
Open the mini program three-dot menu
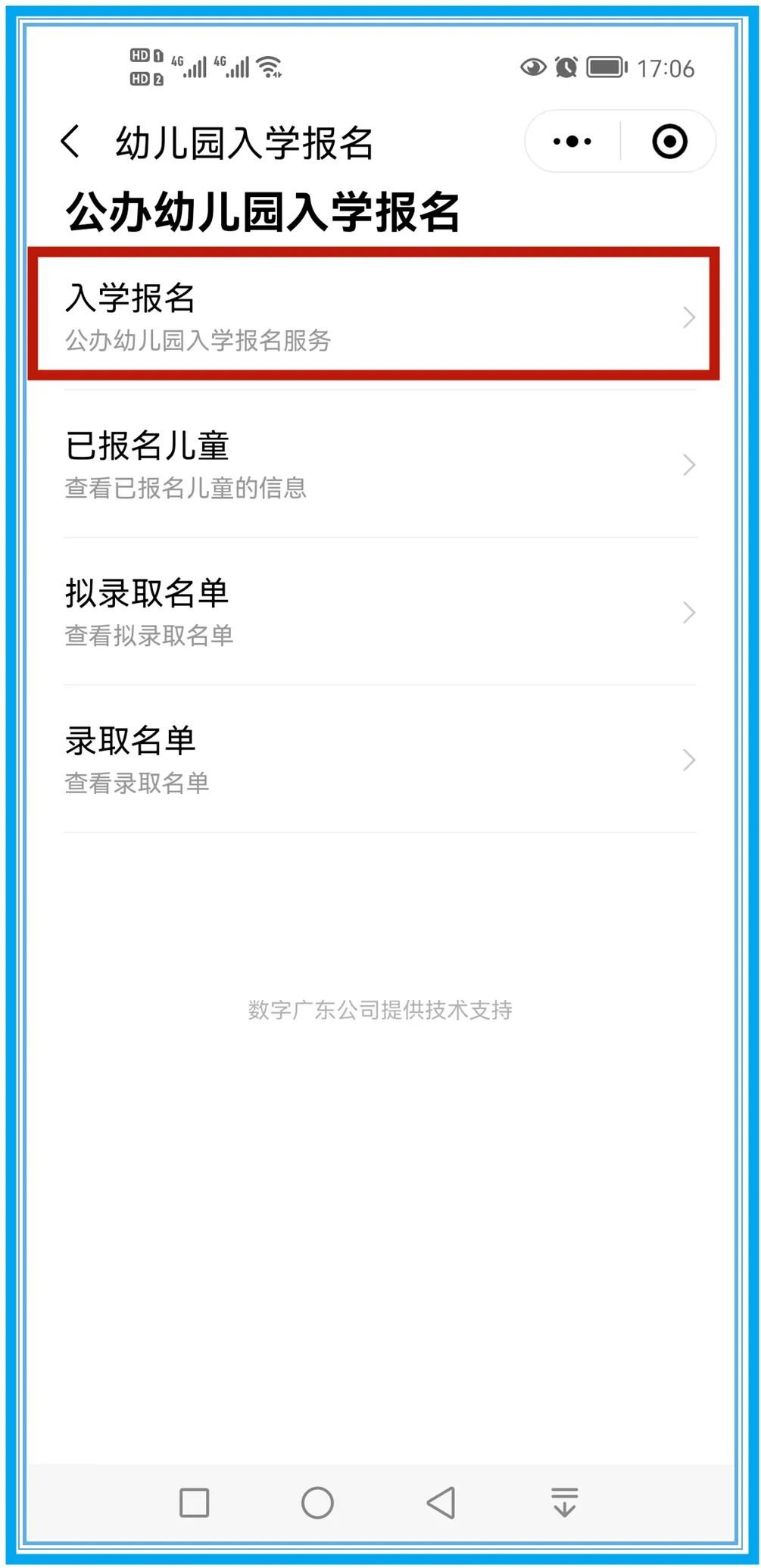pyautogui.click(x=572, y=142)
